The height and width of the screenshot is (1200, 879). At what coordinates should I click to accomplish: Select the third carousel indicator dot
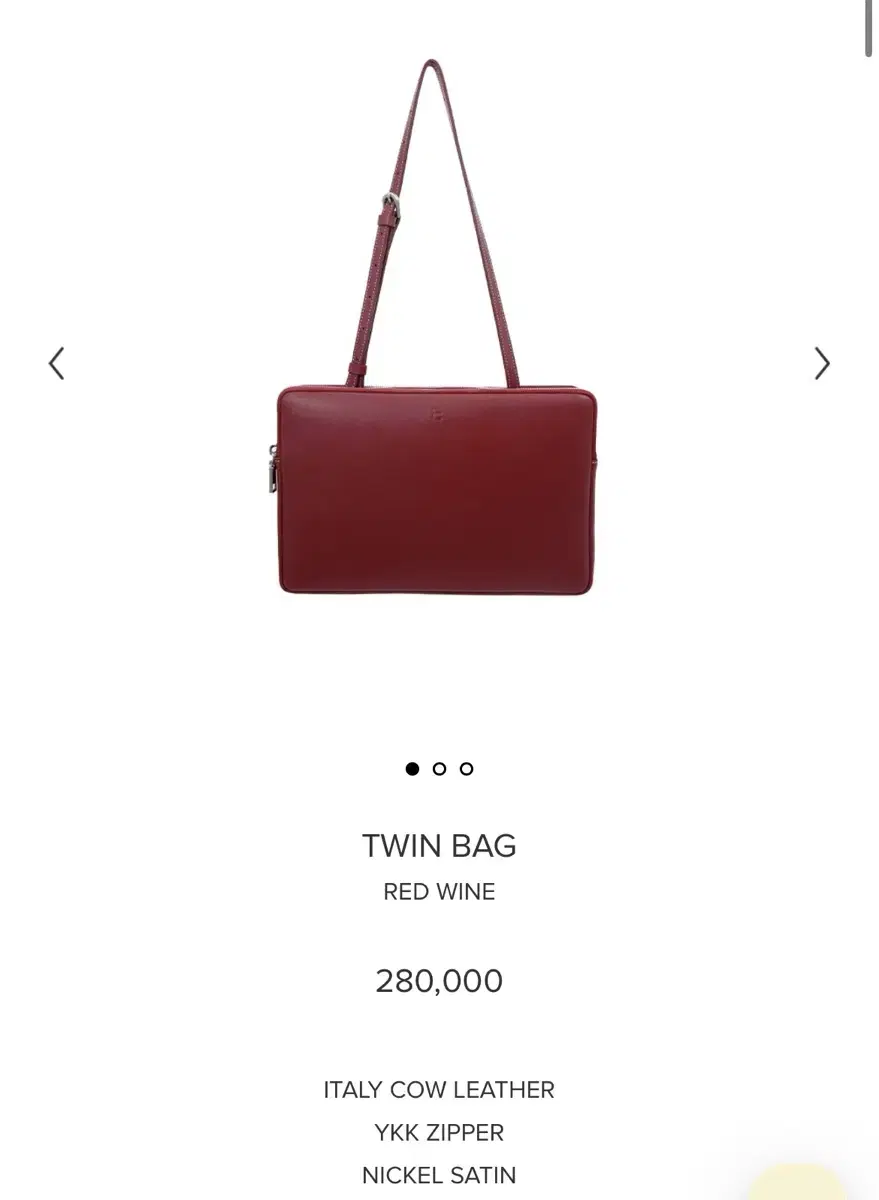(x=466, y=769)
